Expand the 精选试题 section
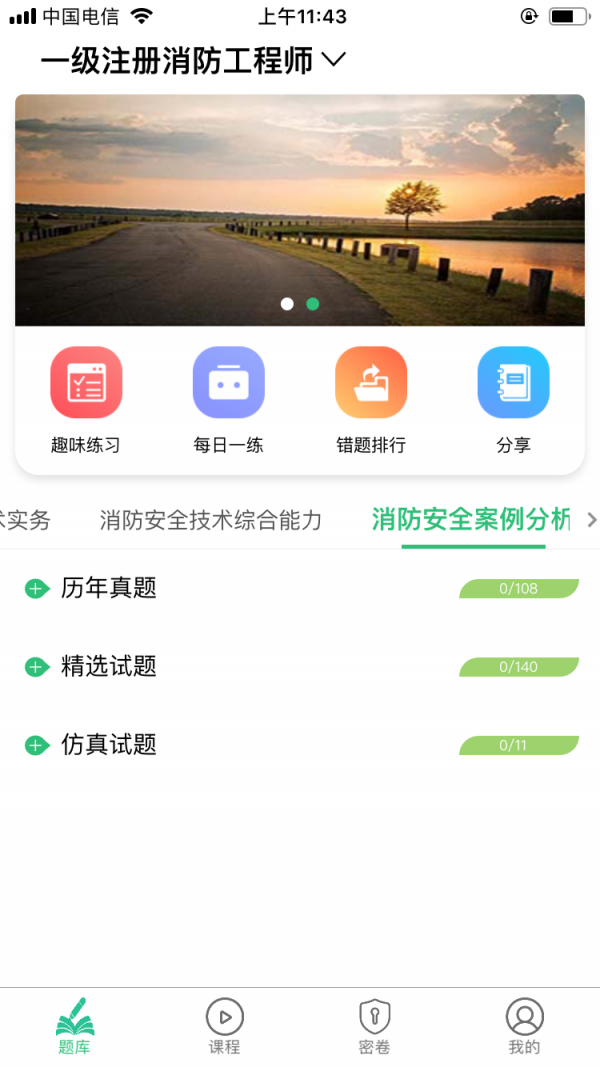The width and height of the screenshot is (600, 1067). (x=37, y=667)
